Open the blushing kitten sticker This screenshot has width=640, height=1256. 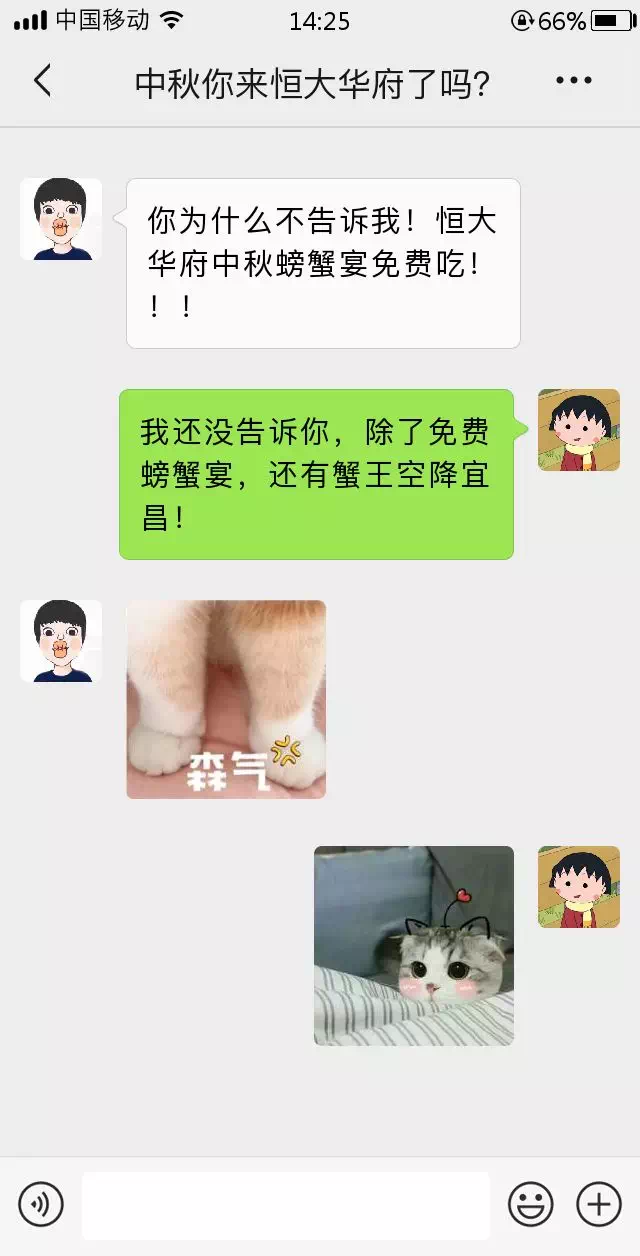pyautogui.click(x=414, y=945)
